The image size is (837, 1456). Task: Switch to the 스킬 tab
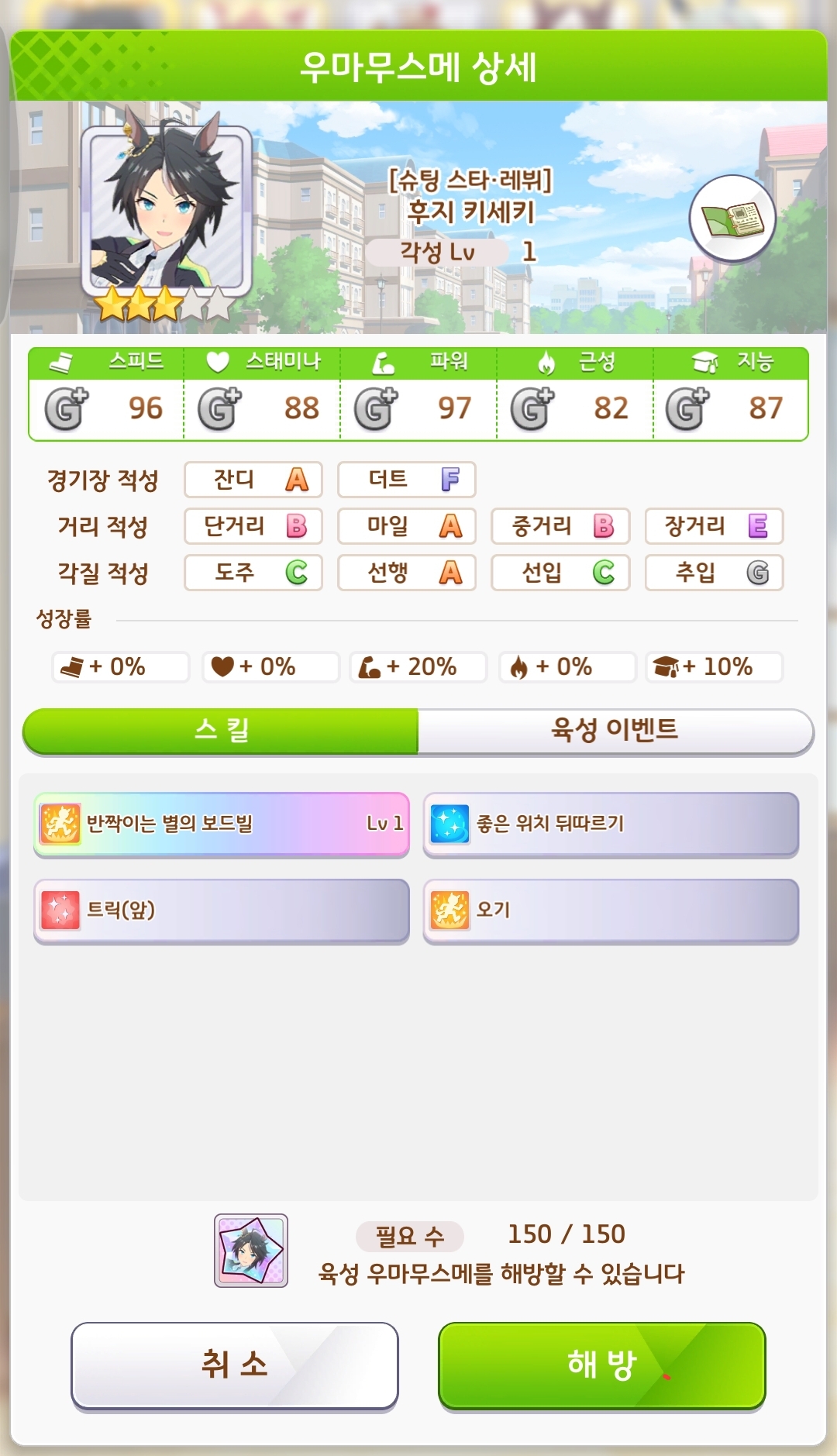pyautogui.click(x=221, y=730)
